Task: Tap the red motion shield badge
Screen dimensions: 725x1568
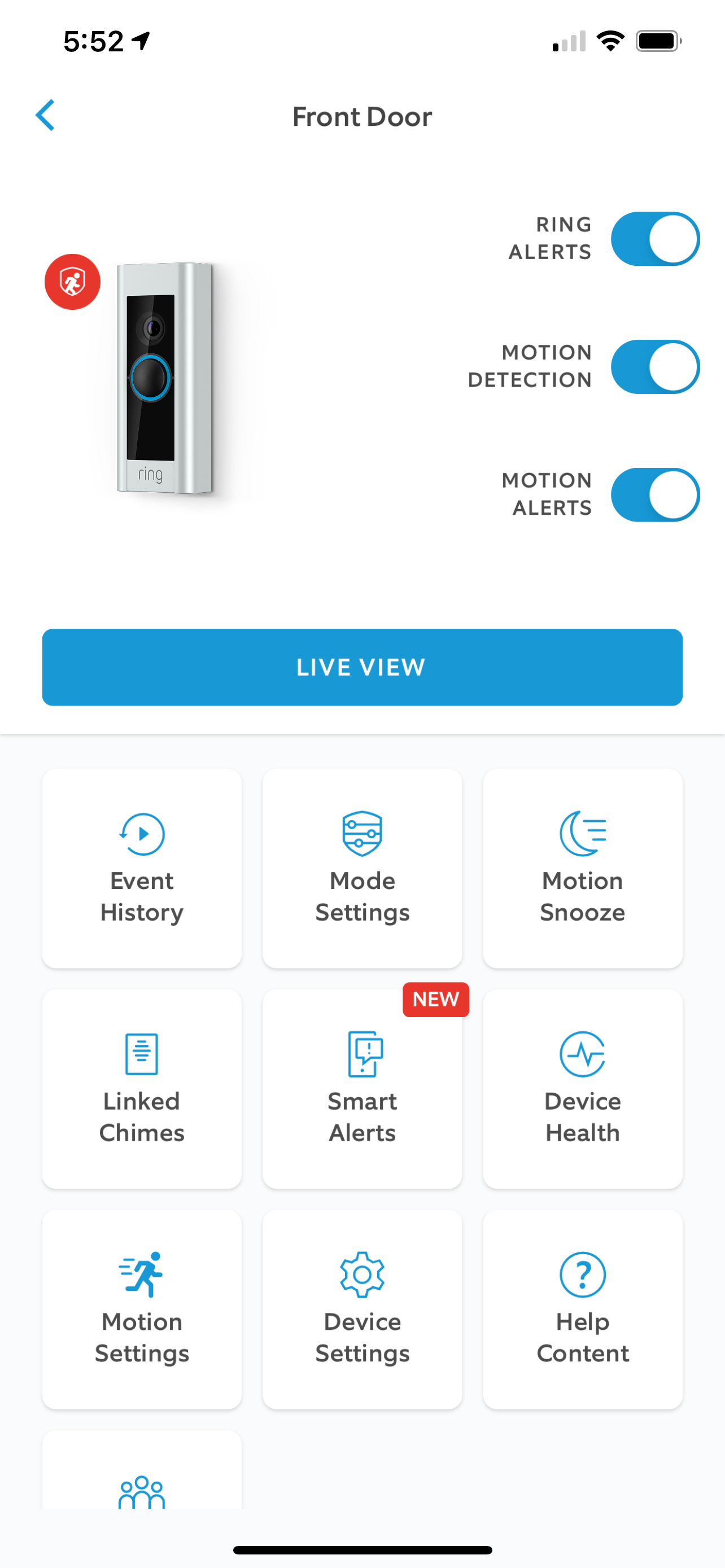Action: tap(72, 282)
